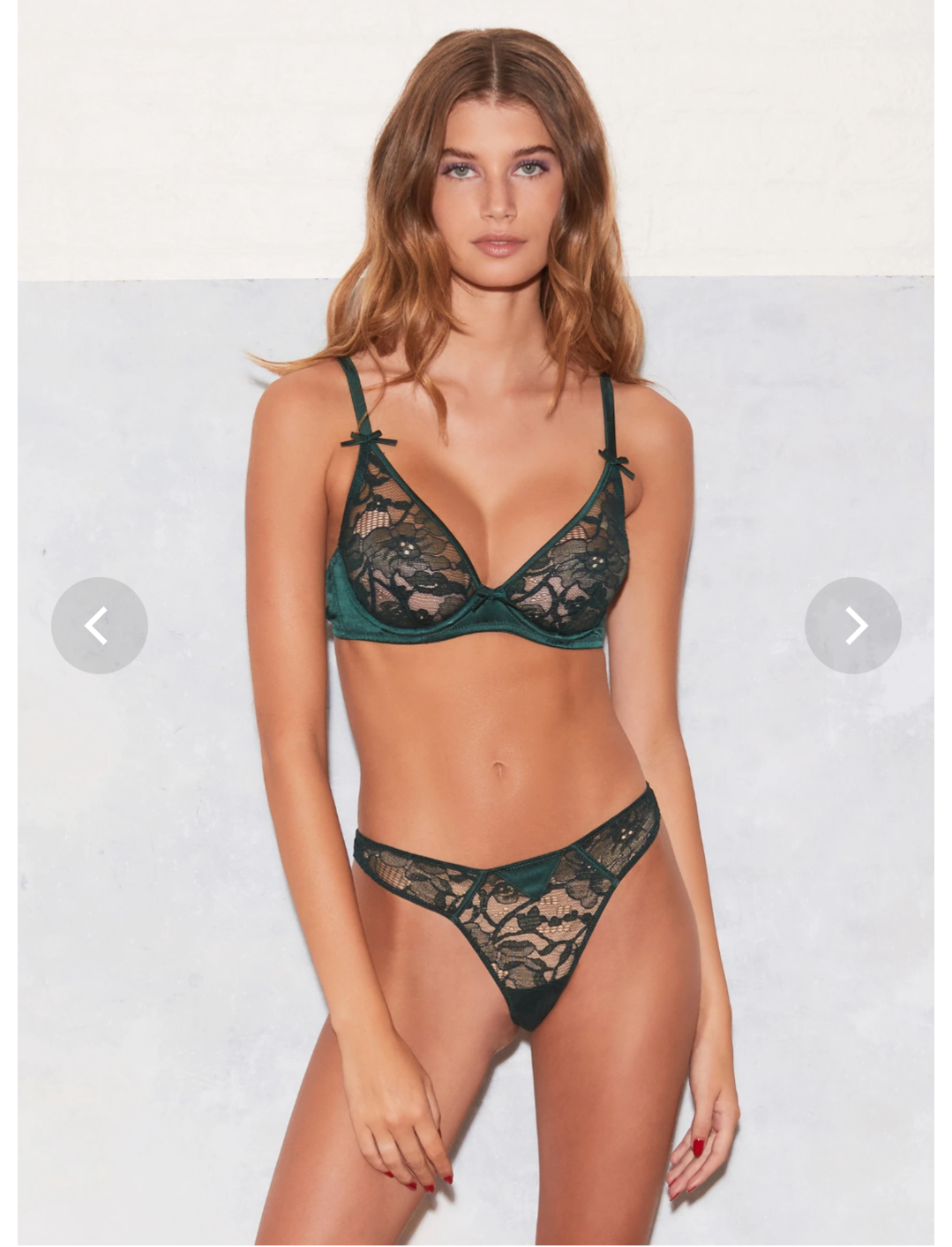
Task: Go to the next product image
Action: coord(852,626)
